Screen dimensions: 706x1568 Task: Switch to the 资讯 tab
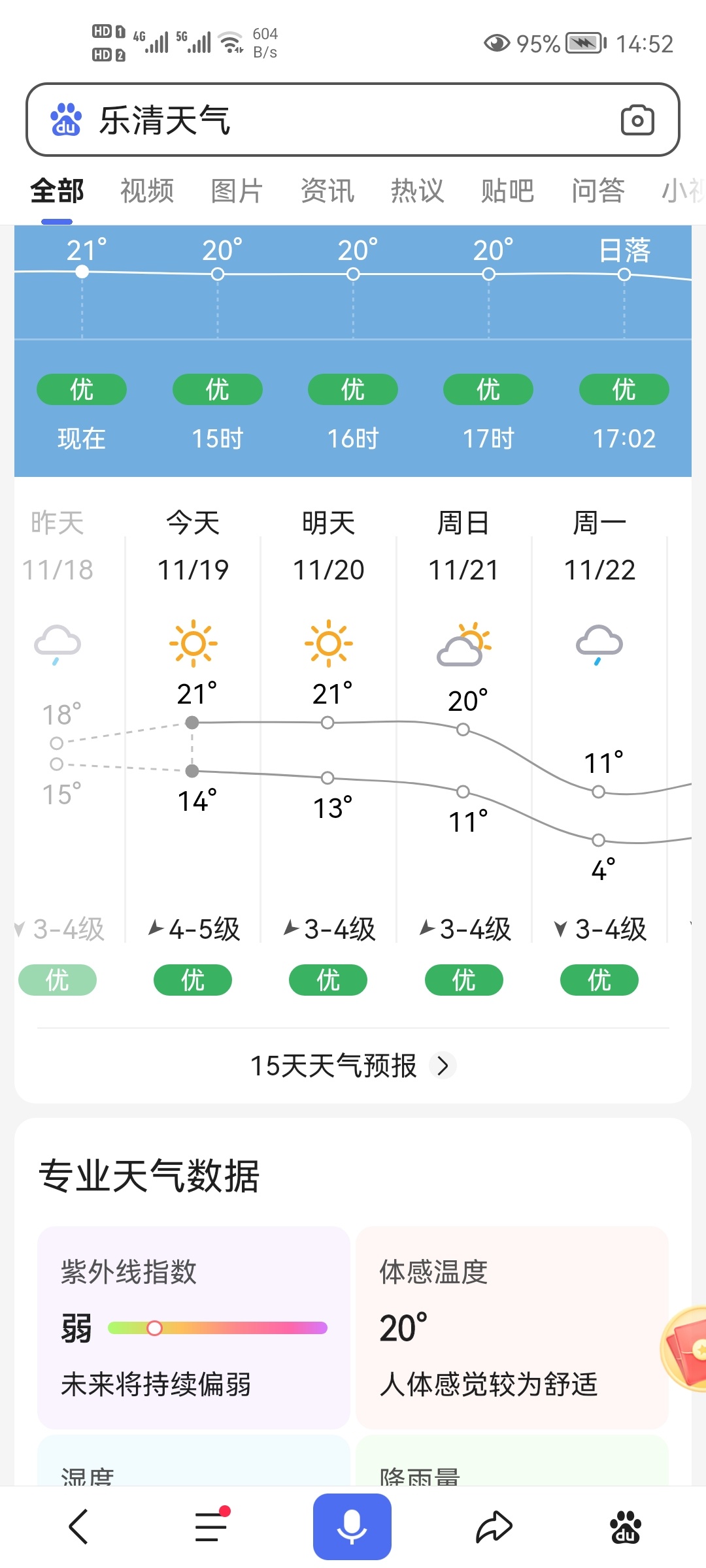tap(327, 191)
